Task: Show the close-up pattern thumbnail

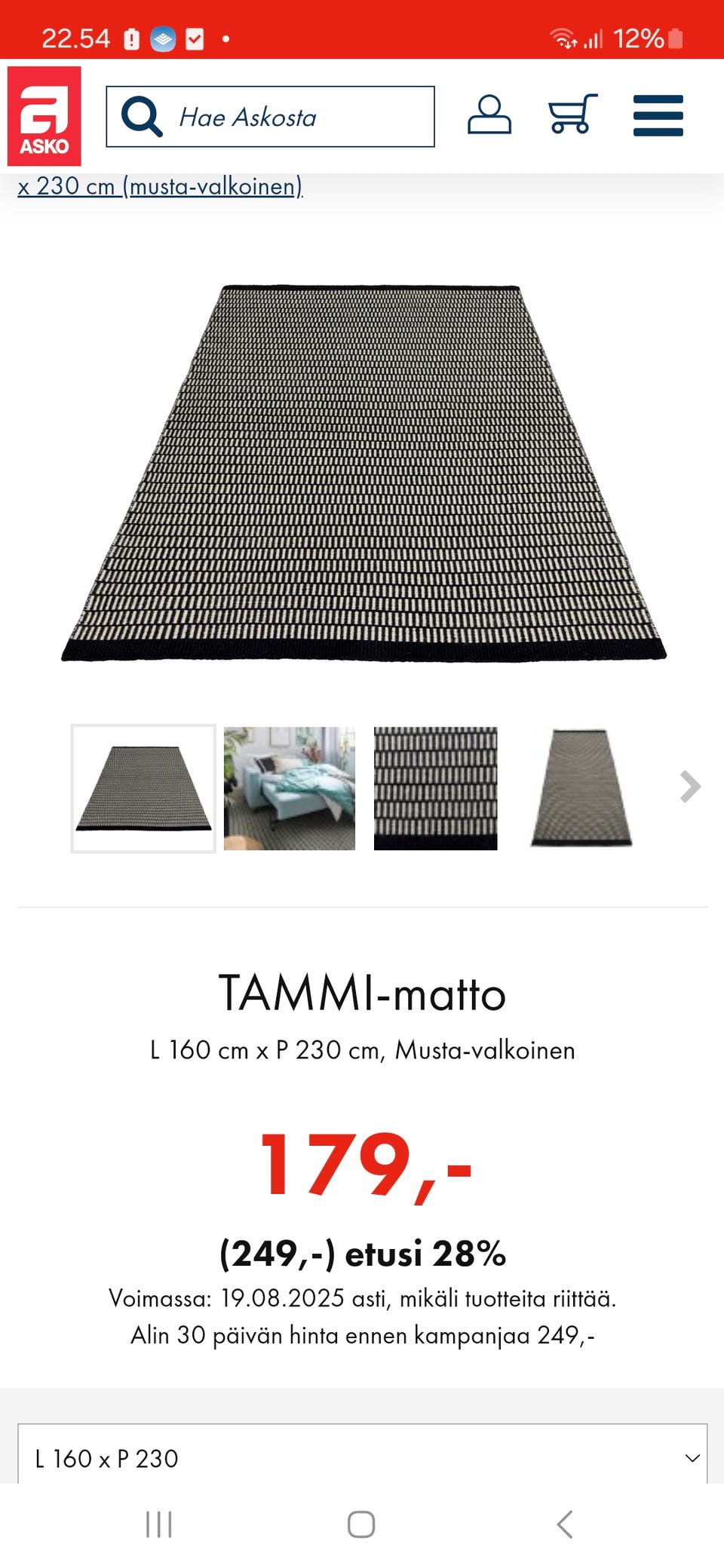Action: [x=436, y=789]
